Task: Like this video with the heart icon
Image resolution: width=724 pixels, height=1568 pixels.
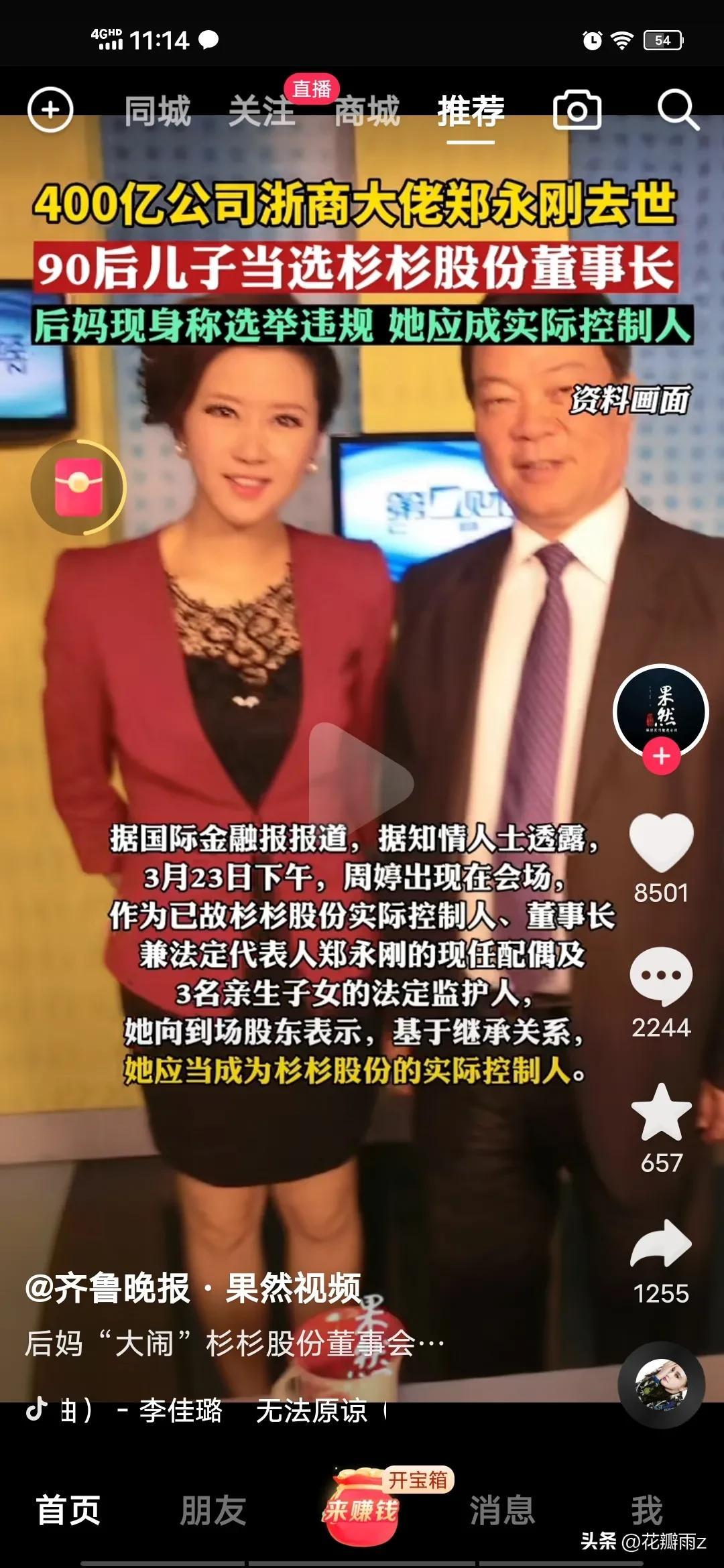Action: click(x=661, y=842)
